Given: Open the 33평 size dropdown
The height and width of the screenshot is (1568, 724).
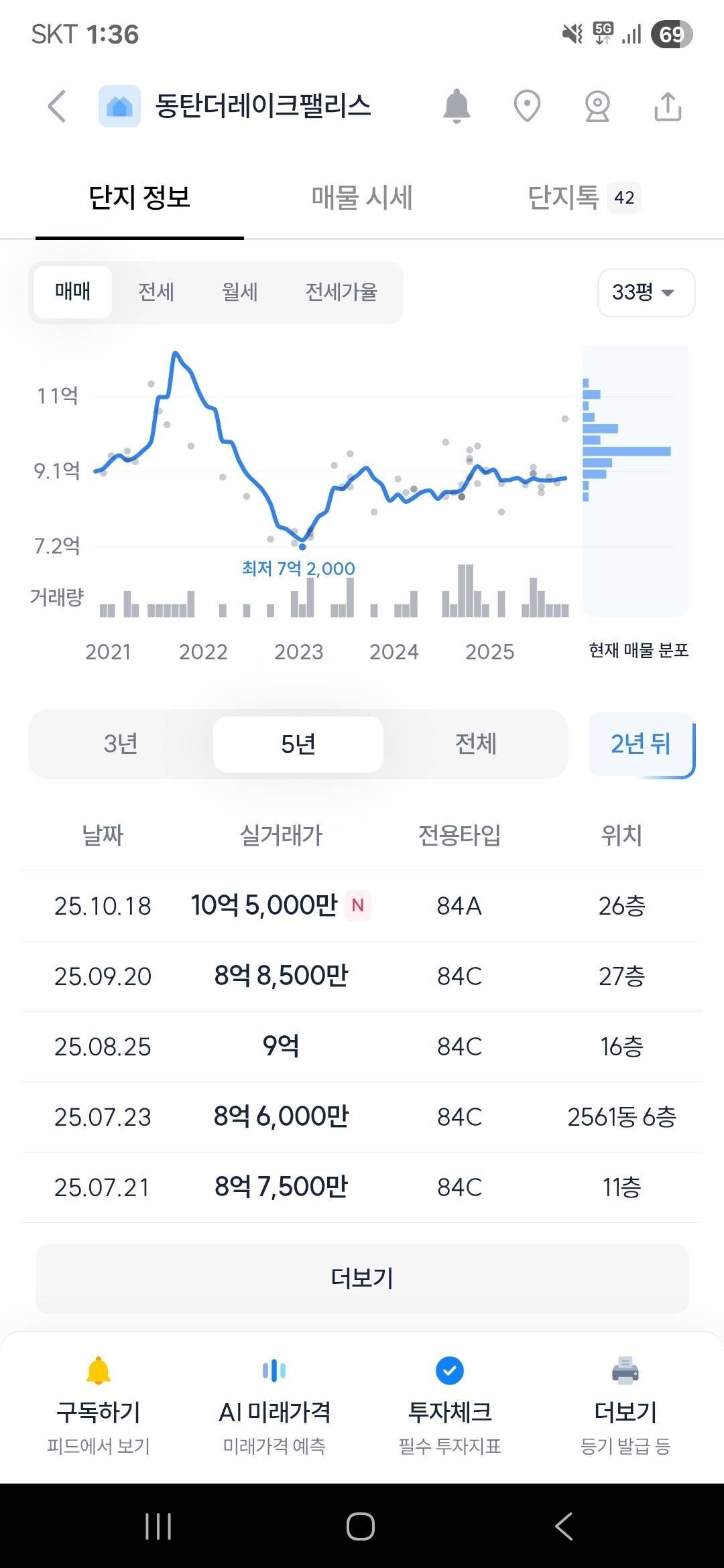Looking at the screenshot, I should pos(644,293).
